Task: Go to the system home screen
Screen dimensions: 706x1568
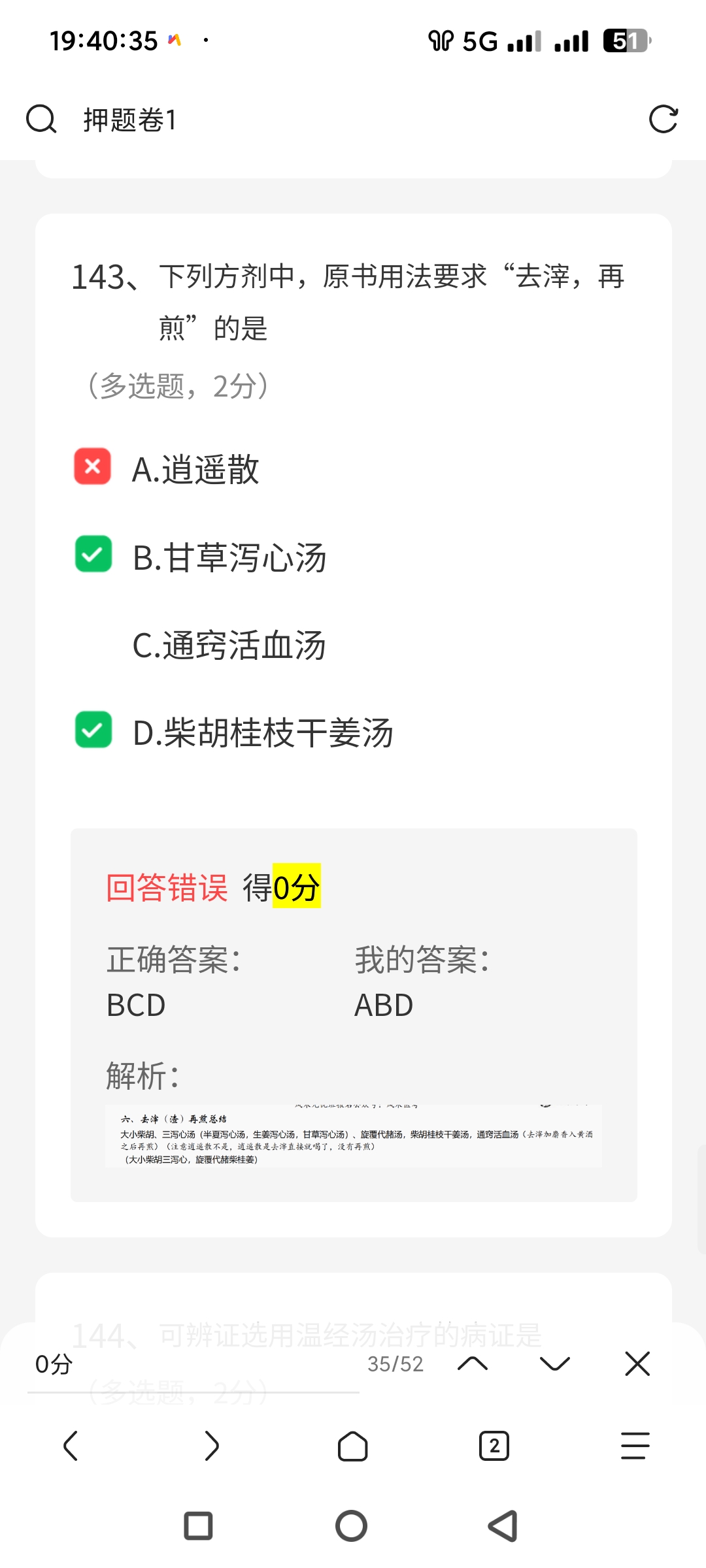Action: (x=352, y=1526)
